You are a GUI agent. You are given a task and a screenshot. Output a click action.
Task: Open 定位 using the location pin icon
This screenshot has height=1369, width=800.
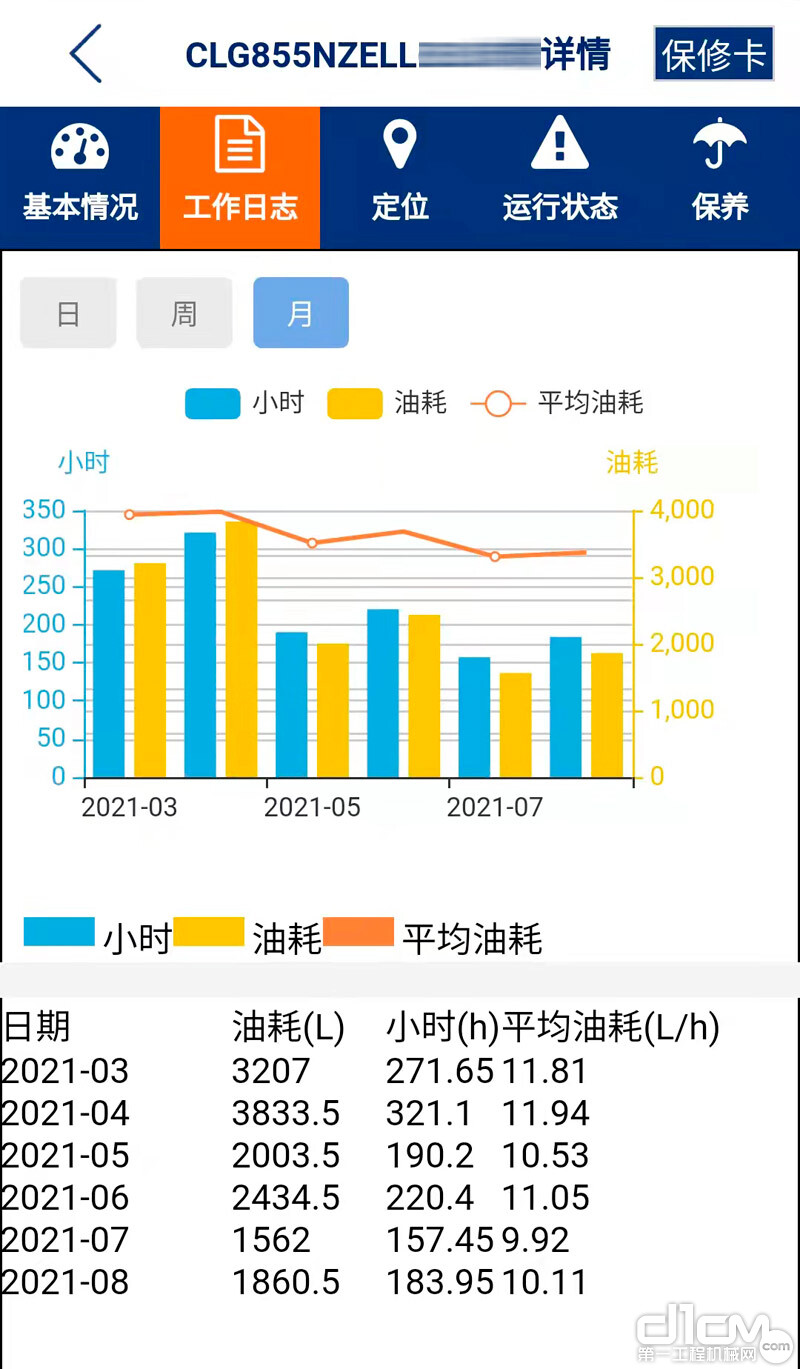399,145
